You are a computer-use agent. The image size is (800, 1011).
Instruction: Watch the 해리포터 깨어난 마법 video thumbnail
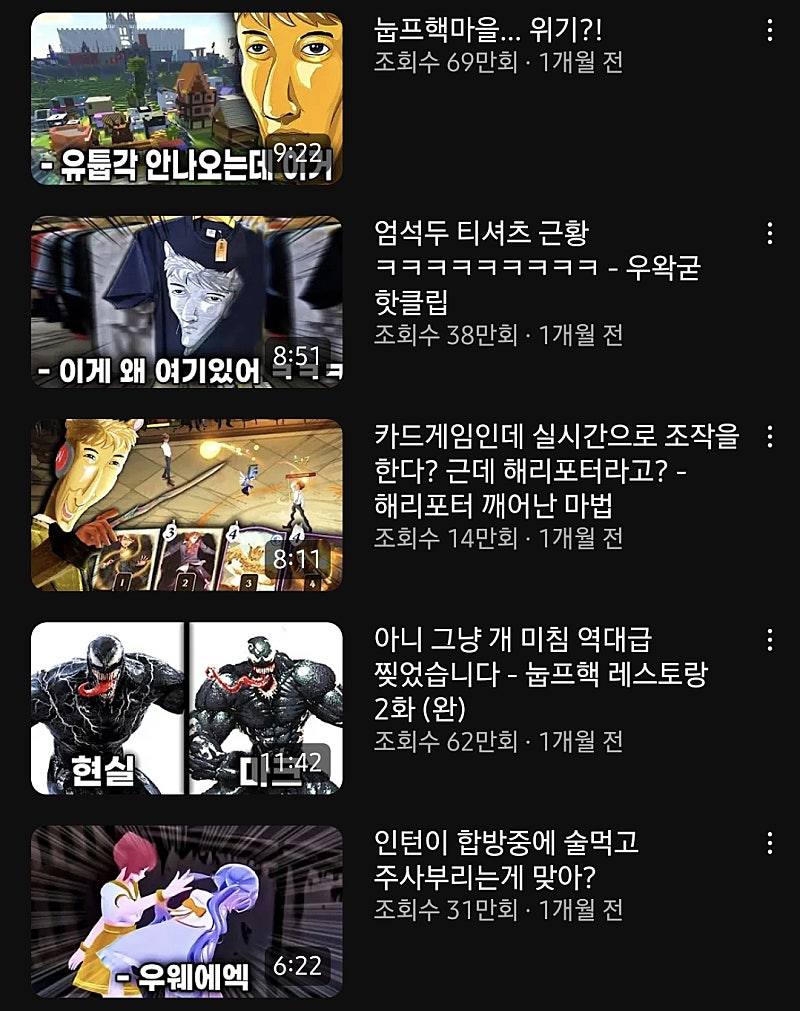(x=186, y=505)
